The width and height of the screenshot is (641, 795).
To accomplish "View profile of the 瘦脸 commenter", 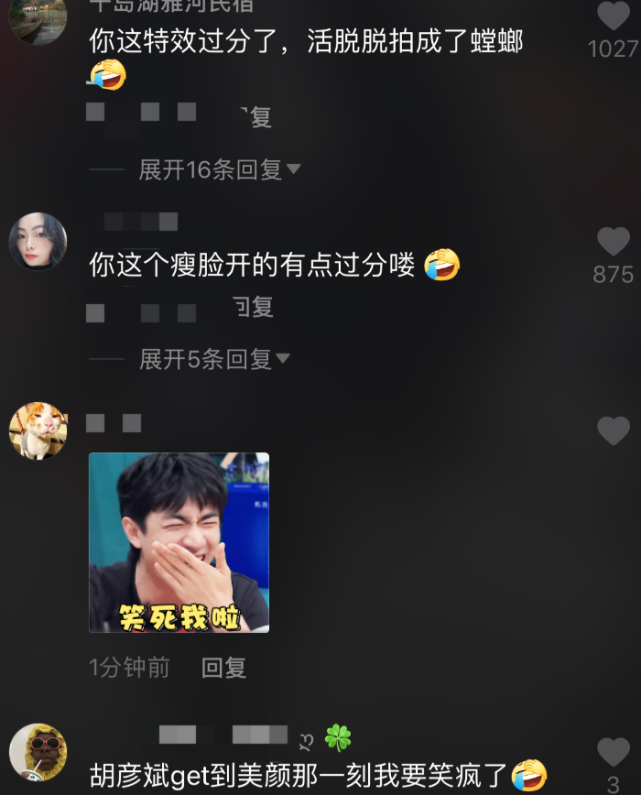I will coord(37,242).
